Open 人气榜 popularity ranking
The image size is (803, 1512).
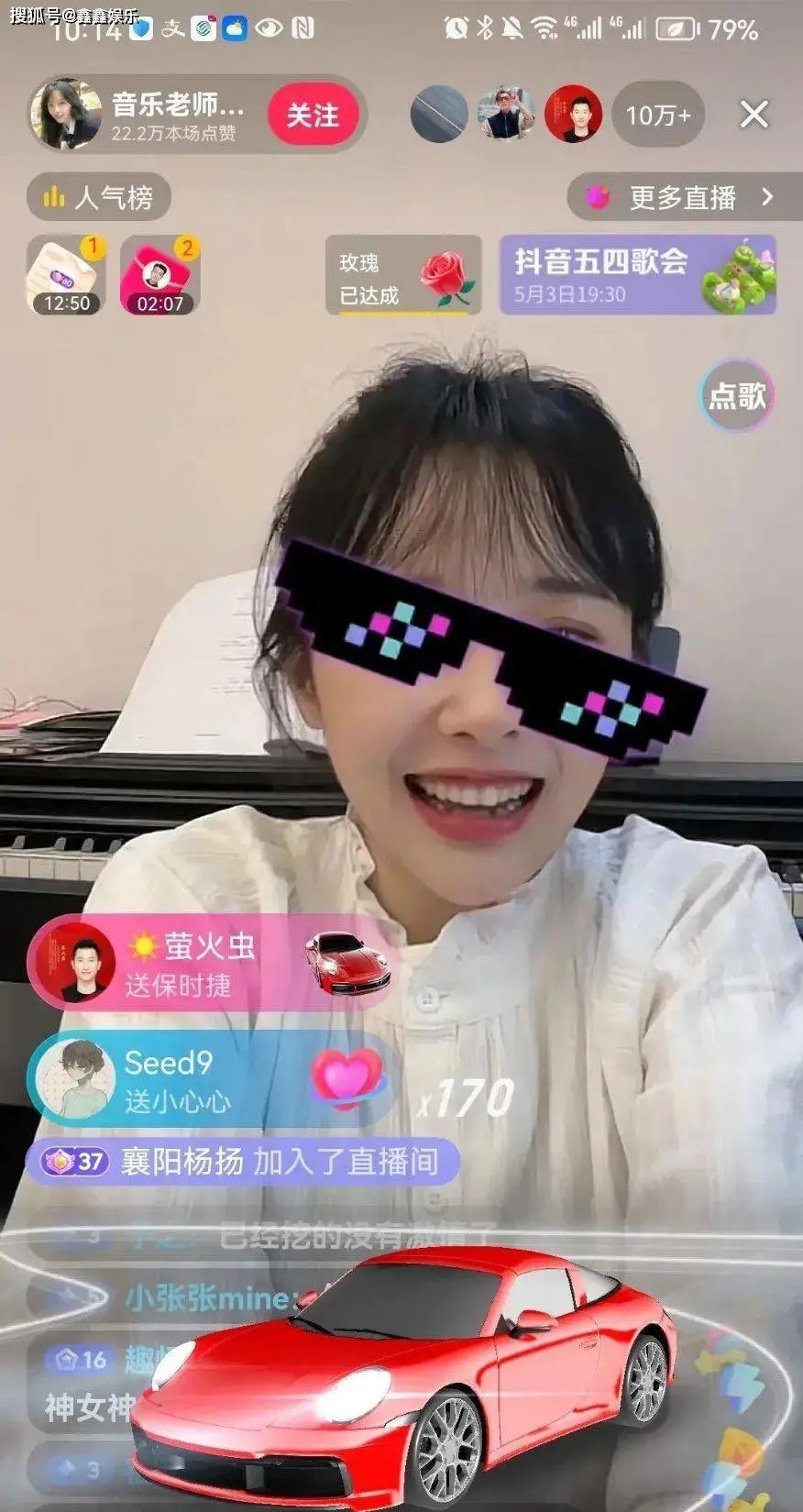tap(99, 197)
